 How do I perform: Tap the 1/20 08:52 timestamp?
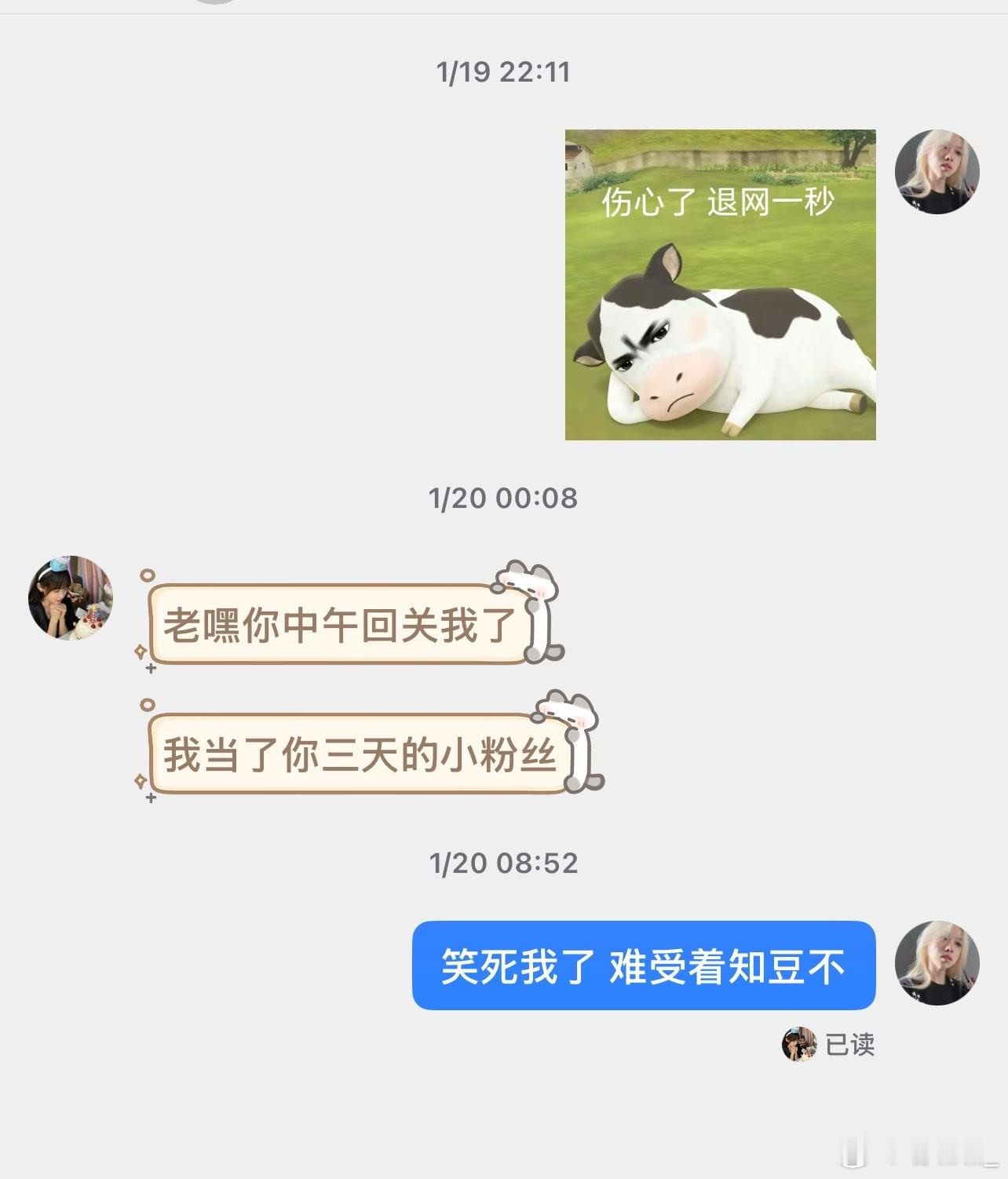point(504,863)
